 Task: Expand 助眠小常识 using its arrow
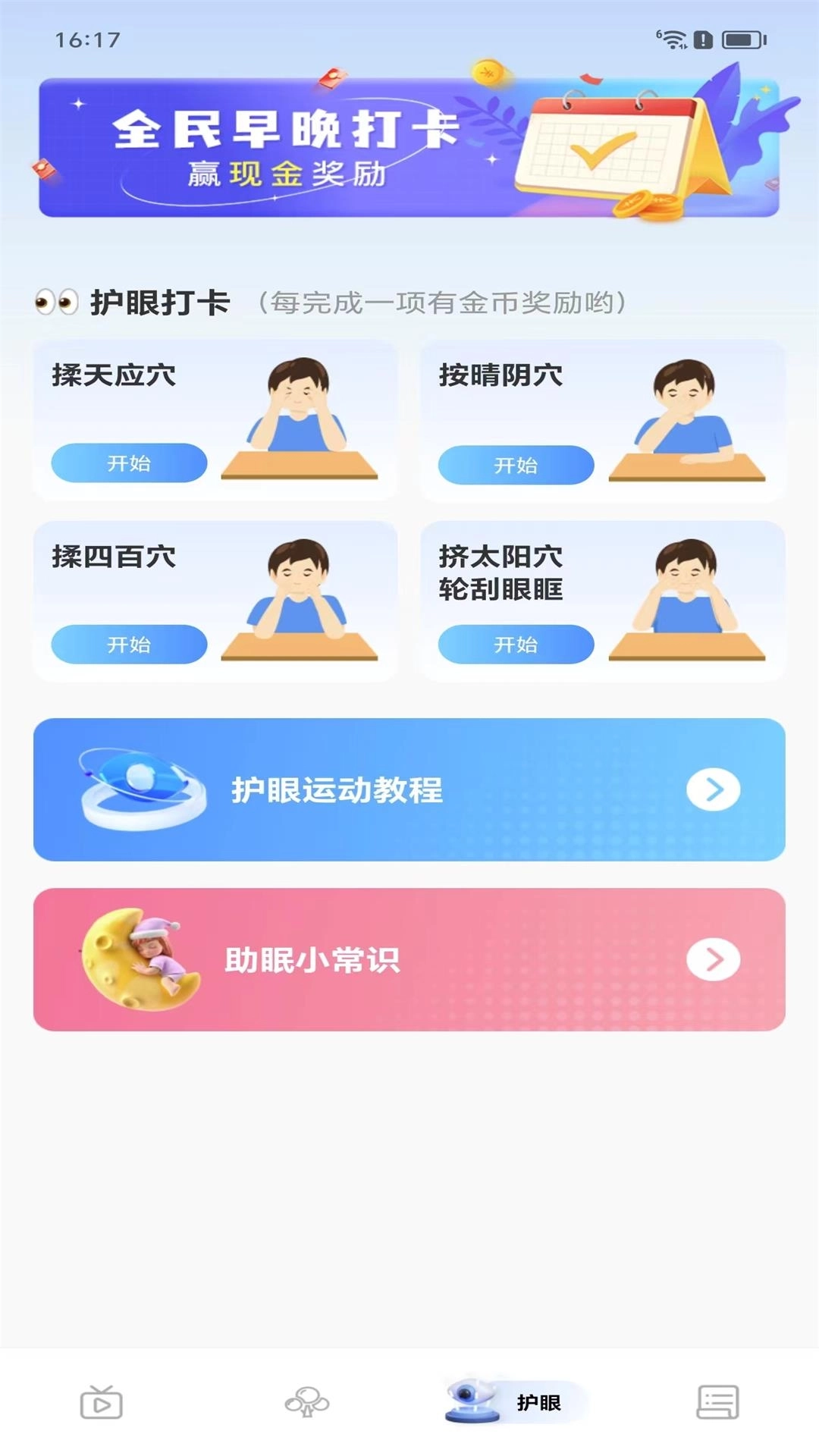coord(714,959)
